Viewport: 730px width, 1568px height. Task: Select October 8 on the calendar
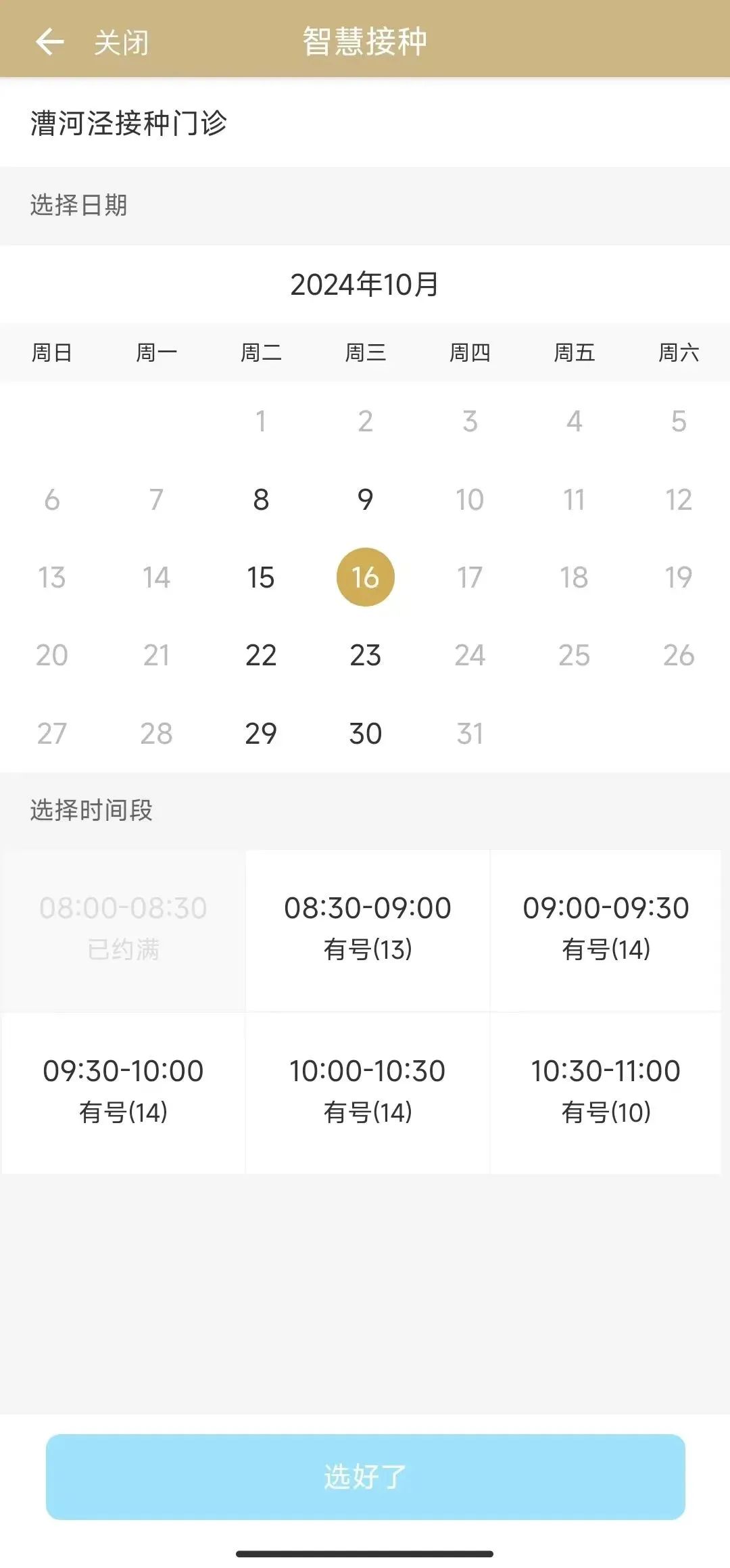[x=261, y=500]
